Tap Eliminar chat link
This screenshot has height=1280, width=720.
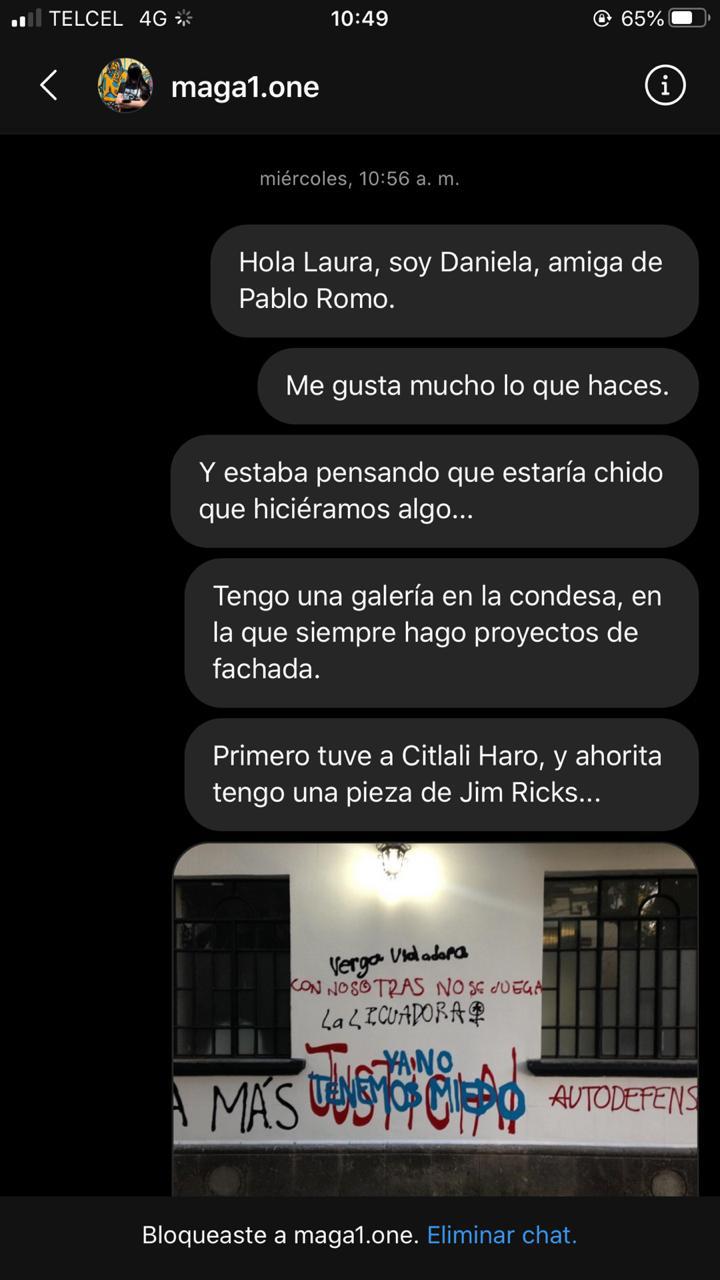501,1234
